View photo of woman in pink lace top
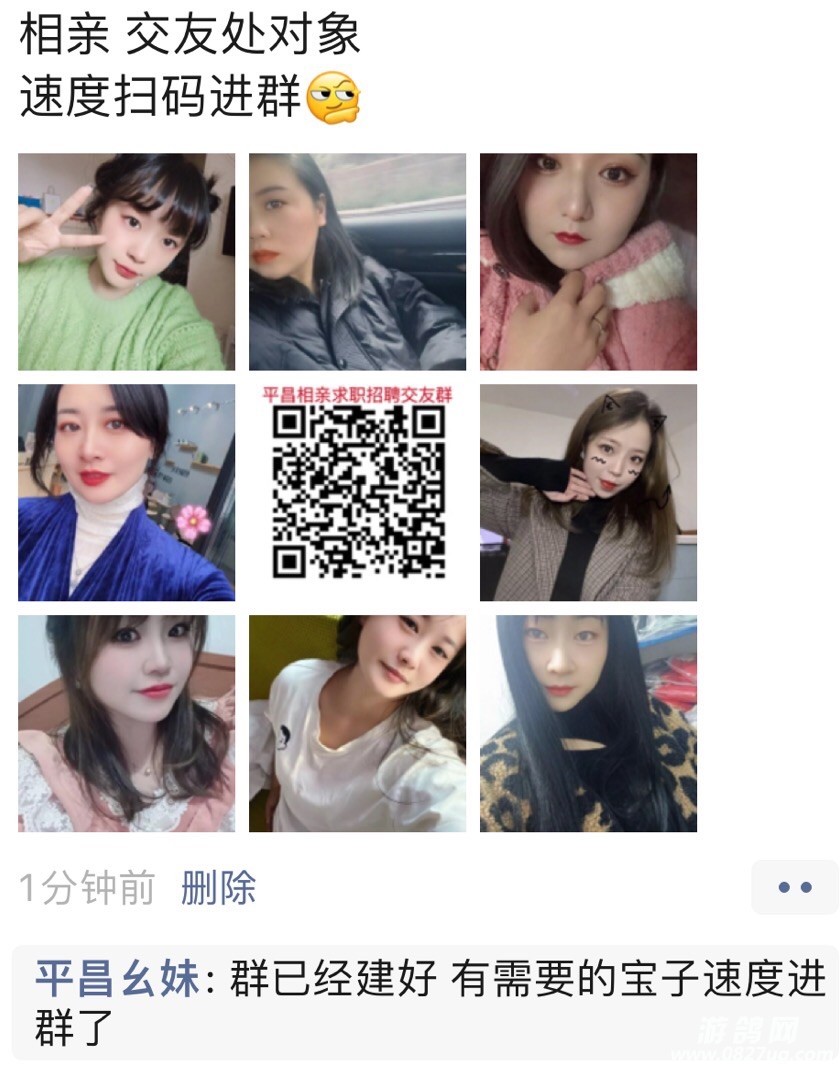This screenshot has height=1069, width=840. [x=126, y=724]
